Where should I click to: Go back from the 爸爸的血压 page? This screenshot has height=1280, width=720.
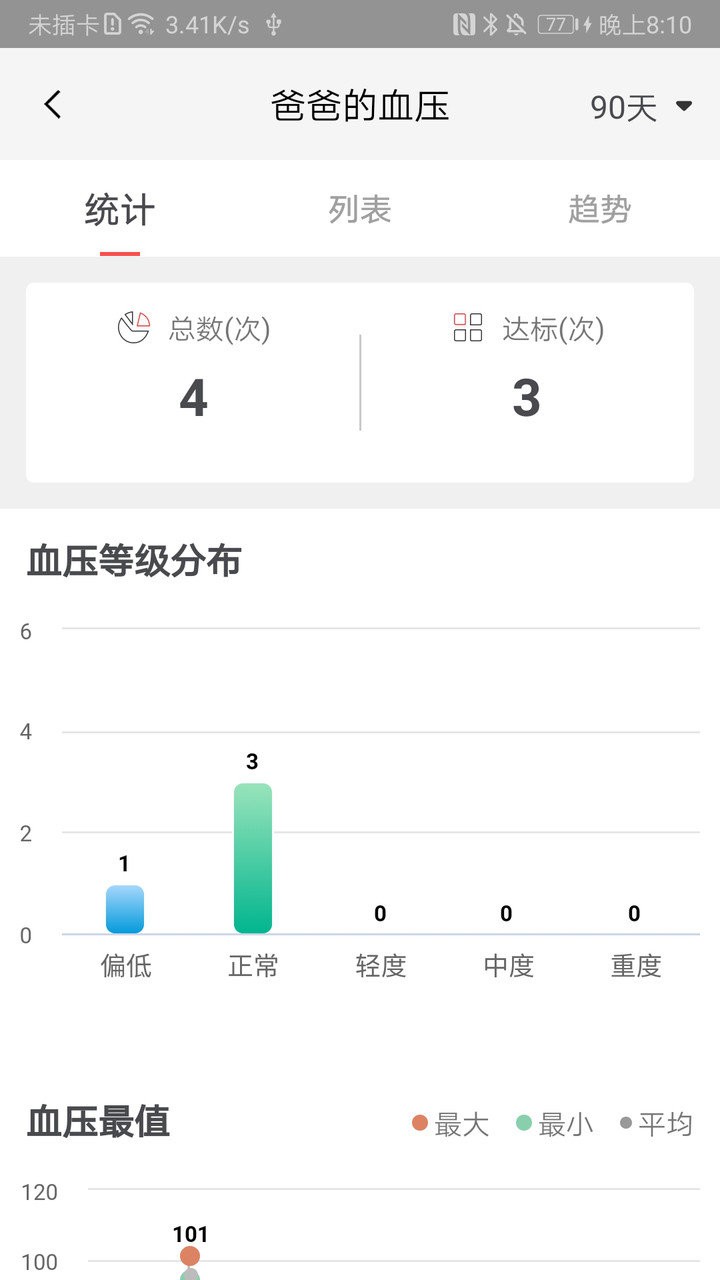point(53,105)
